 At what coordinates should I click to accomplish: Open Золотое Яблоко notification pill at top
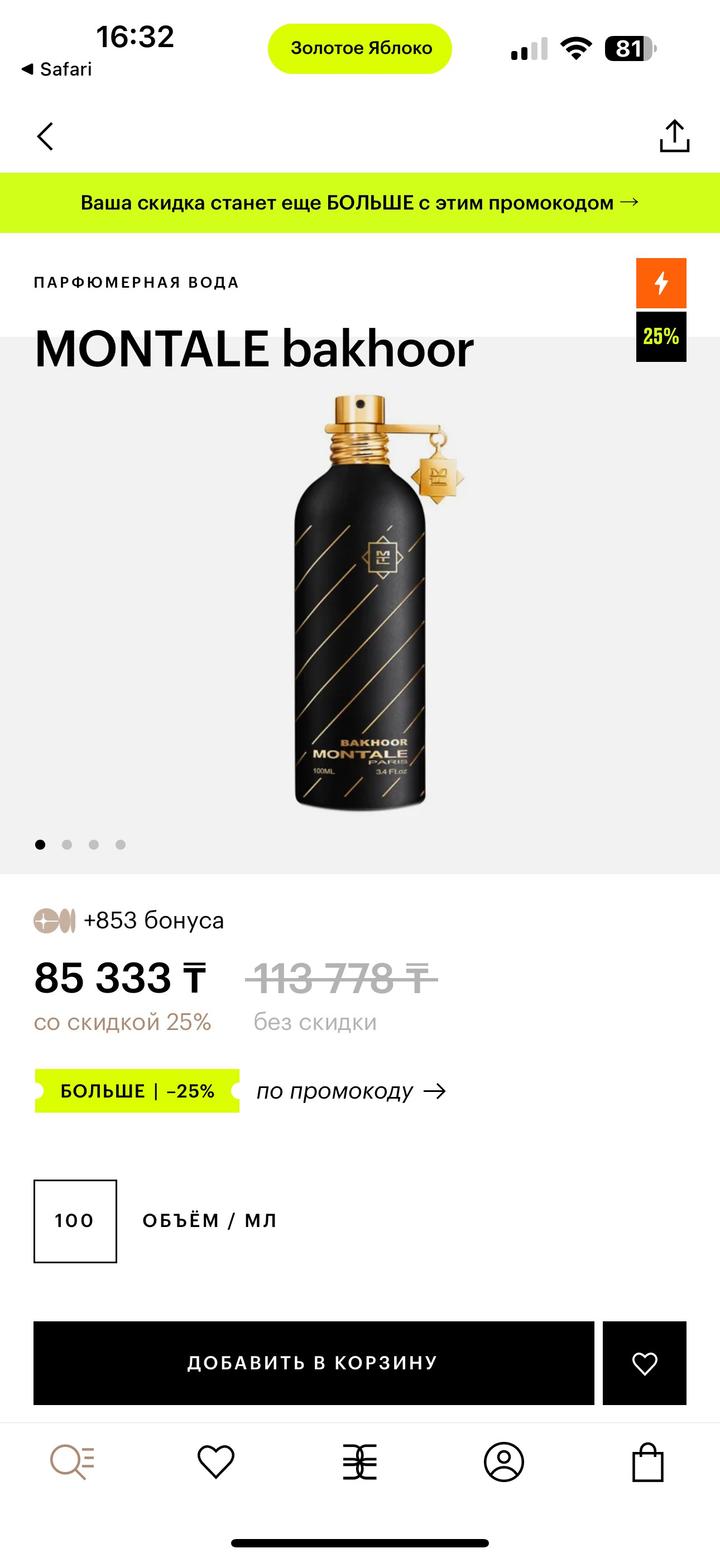pyautogui.click(x=359, y=47)
